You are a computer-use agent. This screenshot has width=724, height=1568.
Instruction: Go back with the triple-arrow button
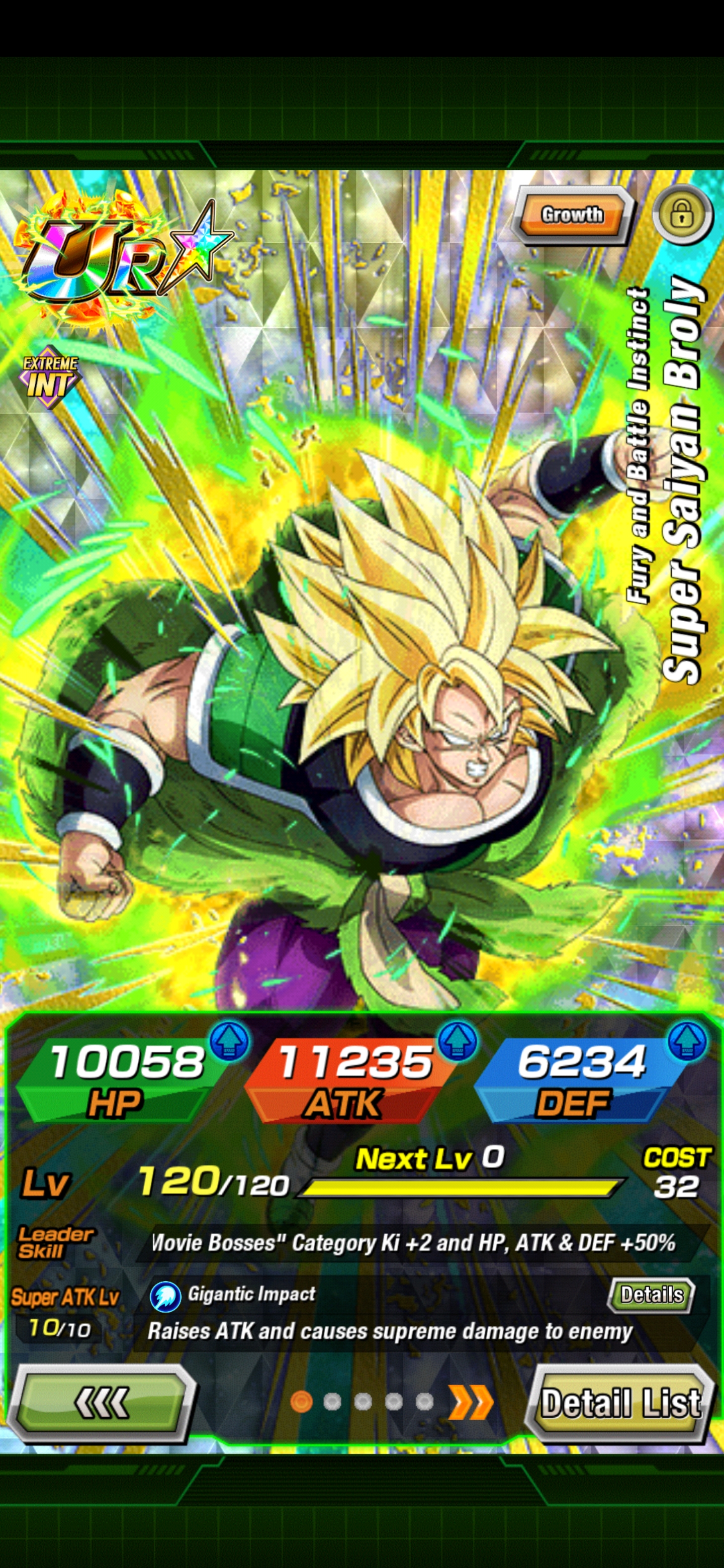coord(101,1404)
